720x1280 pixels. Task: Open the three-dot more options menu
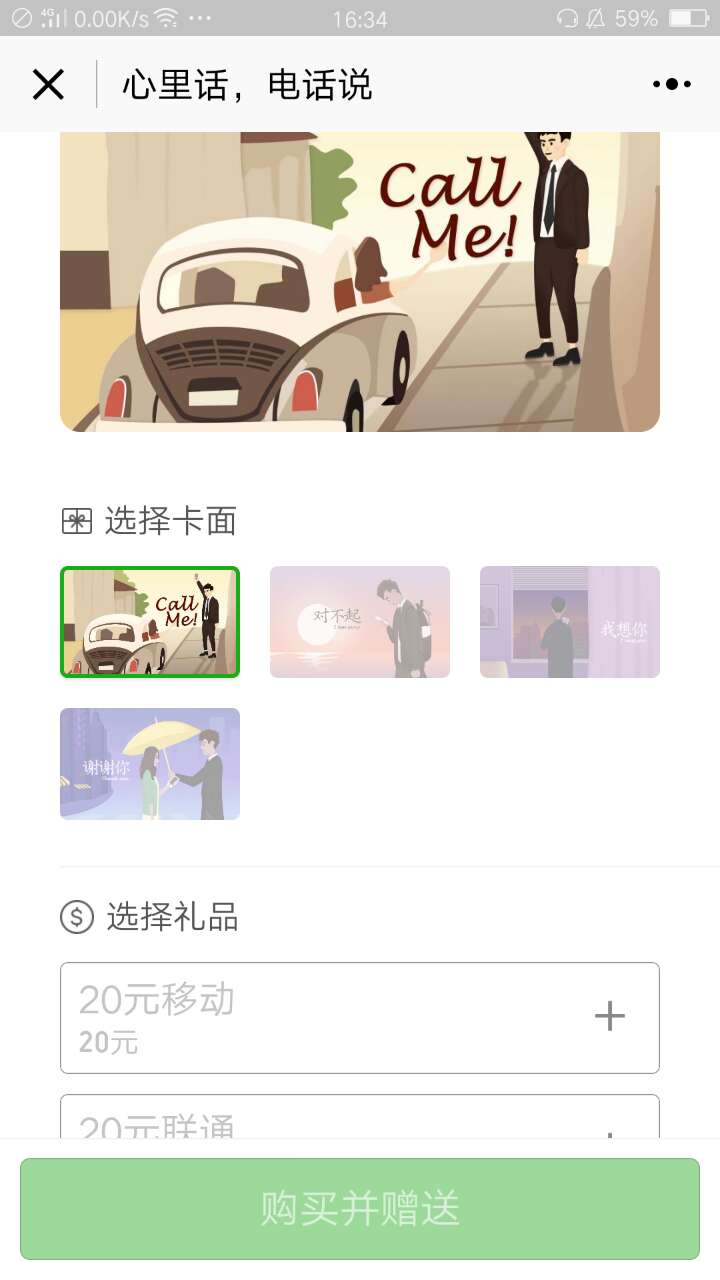[672, 85]
